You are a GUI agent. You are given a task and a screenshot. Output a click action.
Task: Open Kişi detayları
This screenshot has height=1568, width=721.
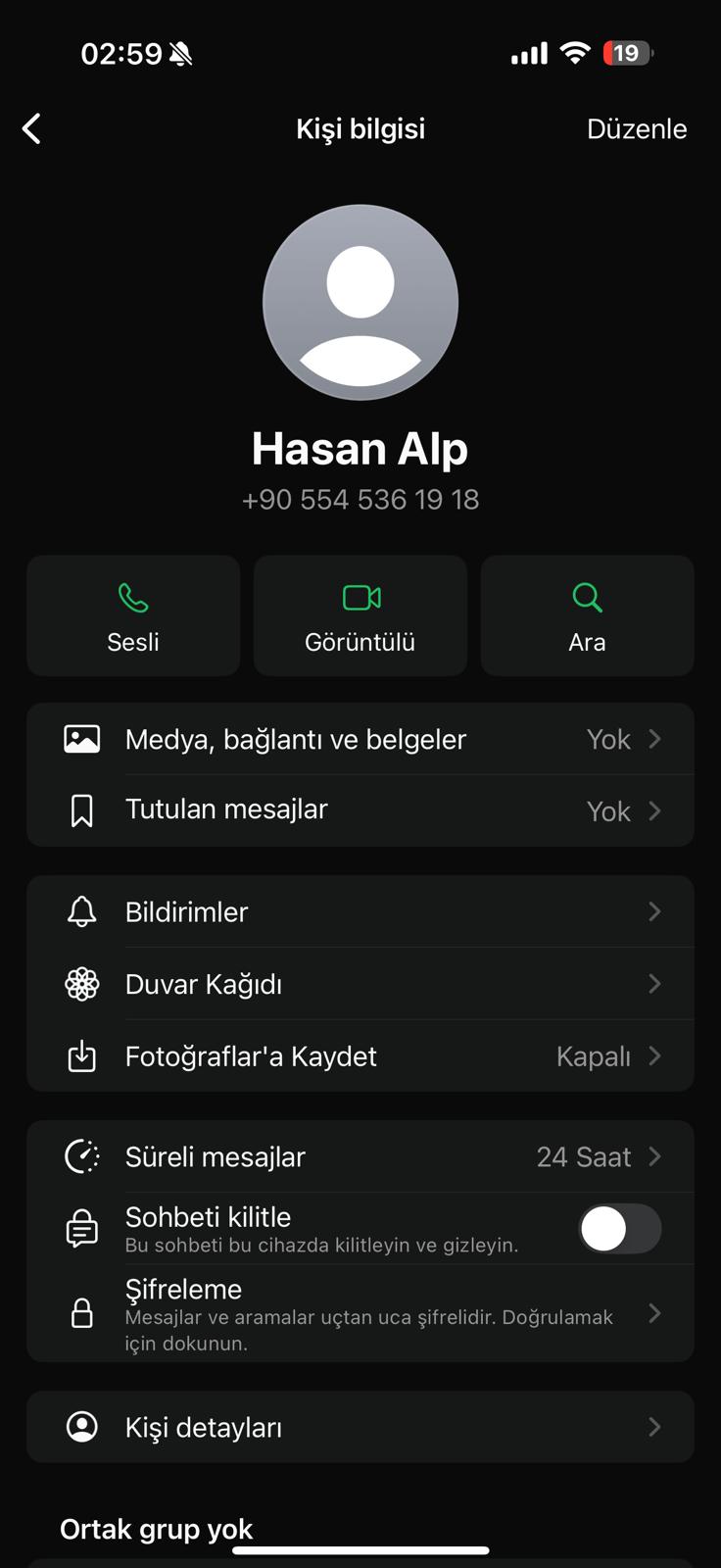[360, 1427]
